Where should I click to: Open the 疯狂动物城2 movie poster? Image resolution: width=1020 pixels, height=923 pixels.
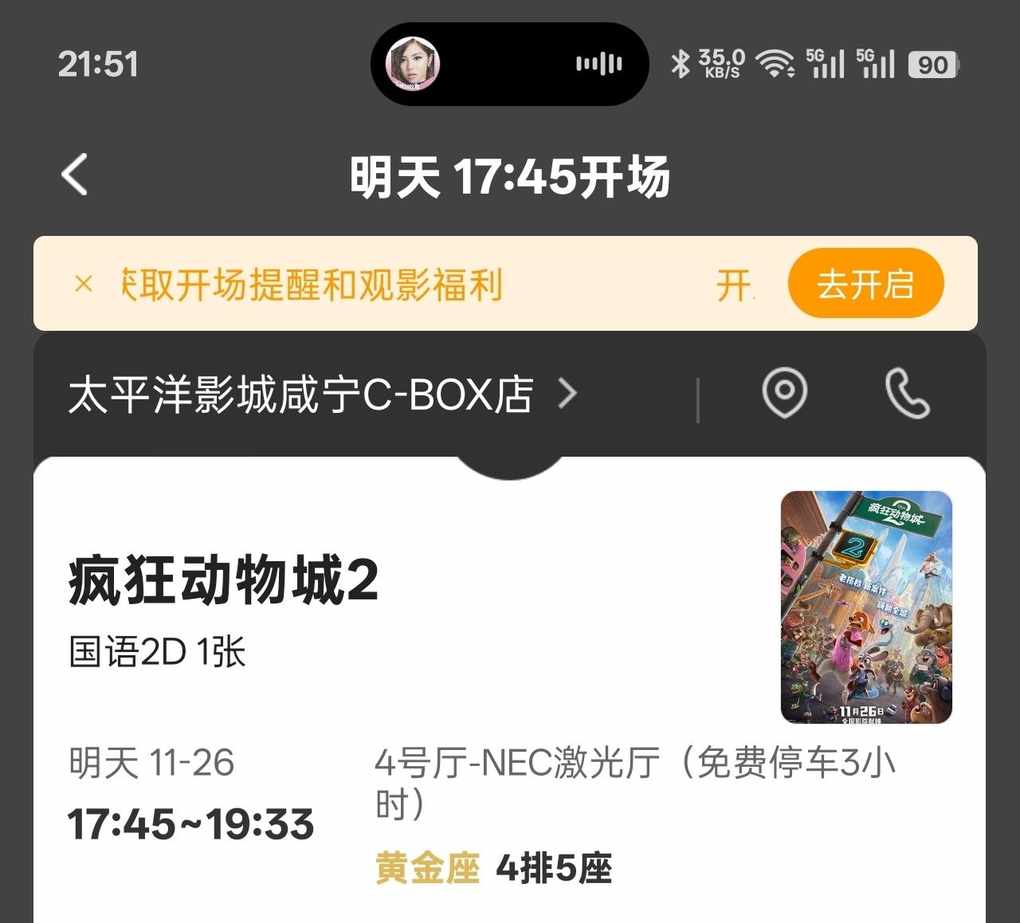tap(866, 607)
